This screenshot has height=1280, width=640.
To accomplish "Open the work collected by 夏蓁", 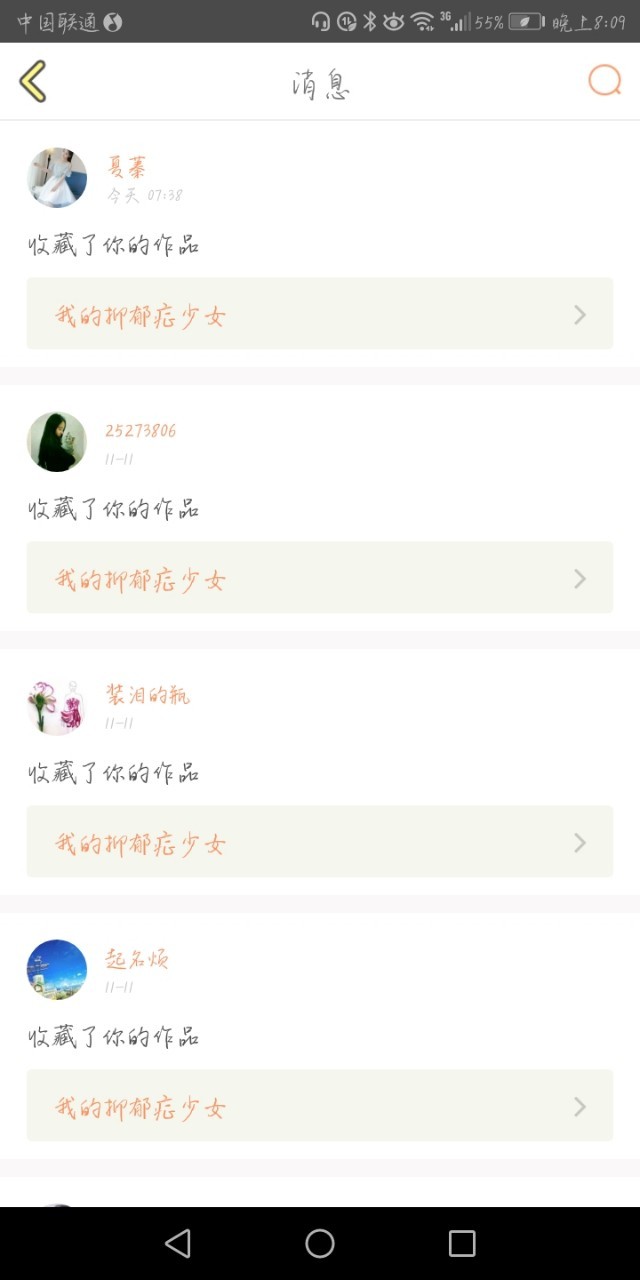I will pyautogui.click(x=319, y=314).
